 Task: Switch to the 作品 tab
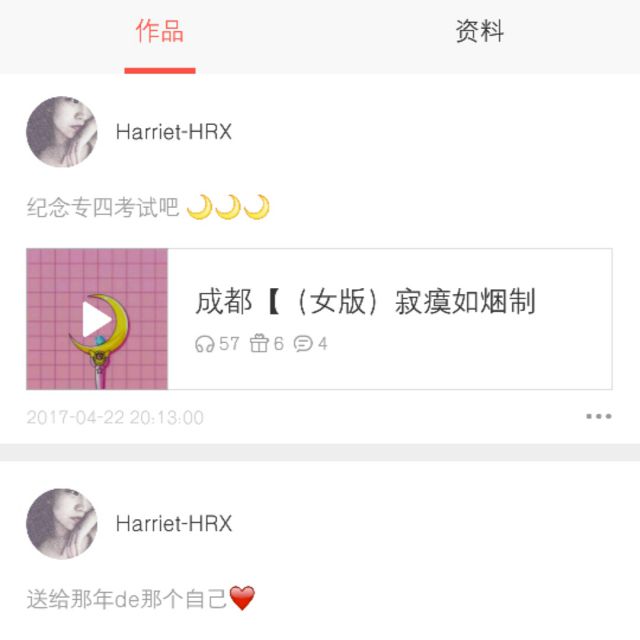pos(159,32)
